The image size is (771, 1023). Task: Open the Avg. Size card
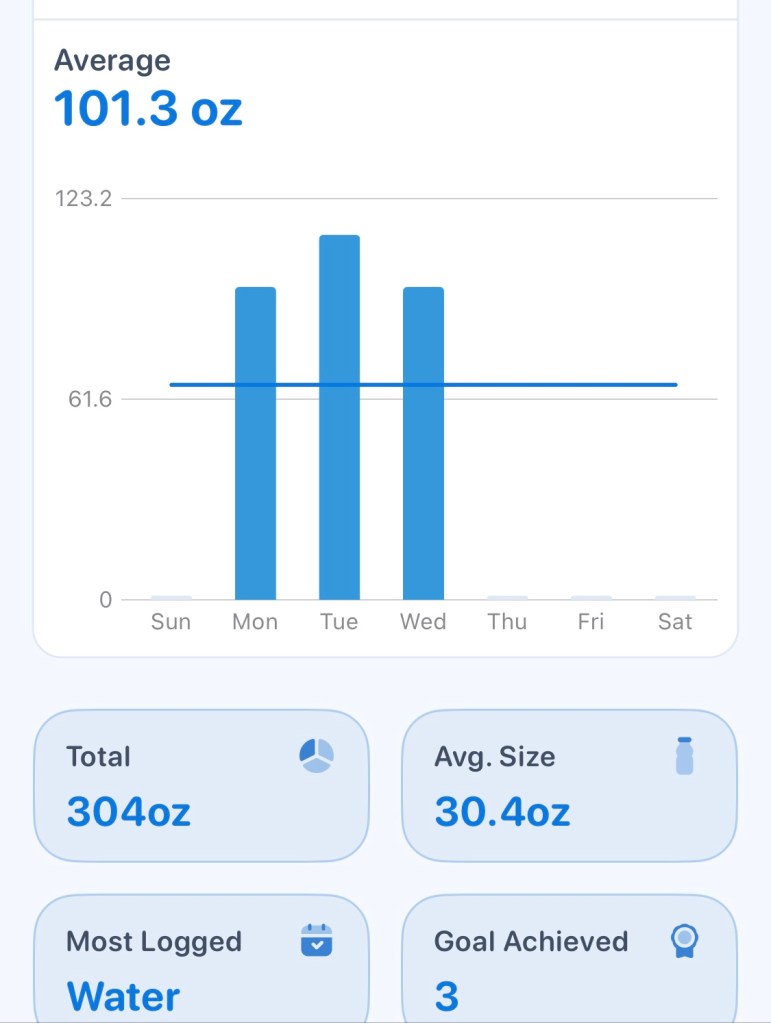coord(569,786)
